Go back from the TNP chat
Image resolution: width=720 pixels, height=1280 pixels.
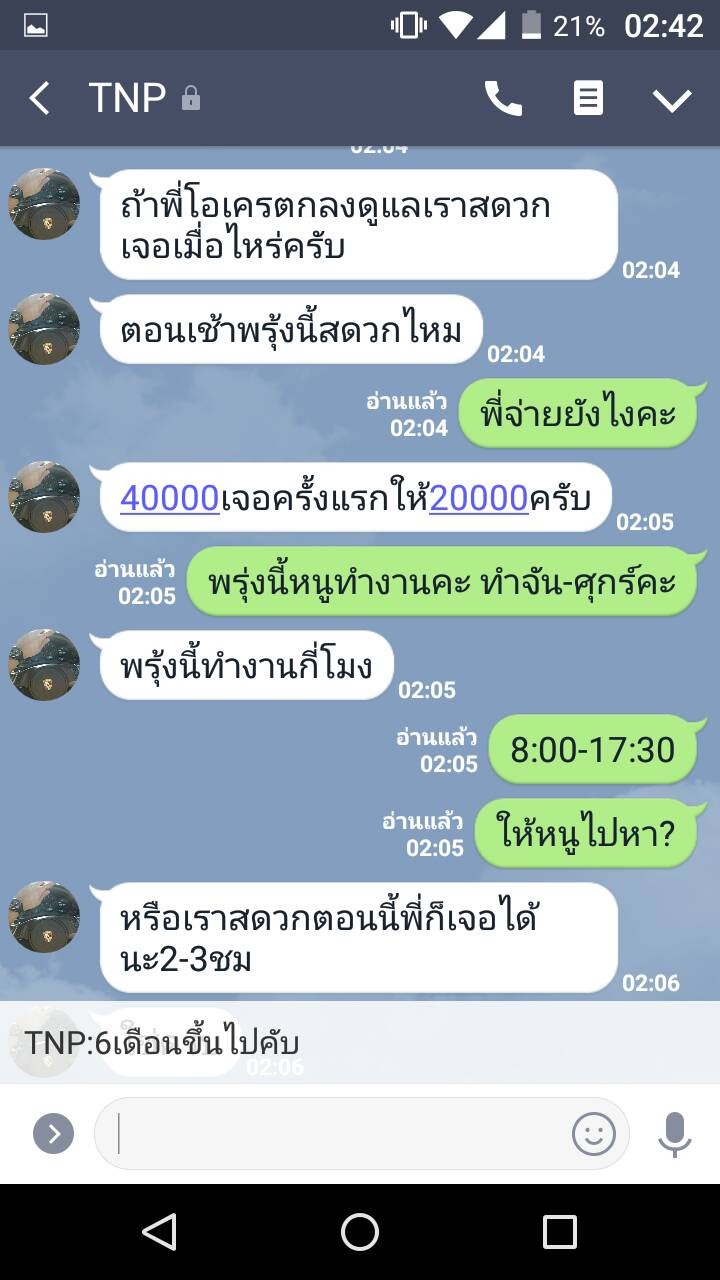point(39,98)
